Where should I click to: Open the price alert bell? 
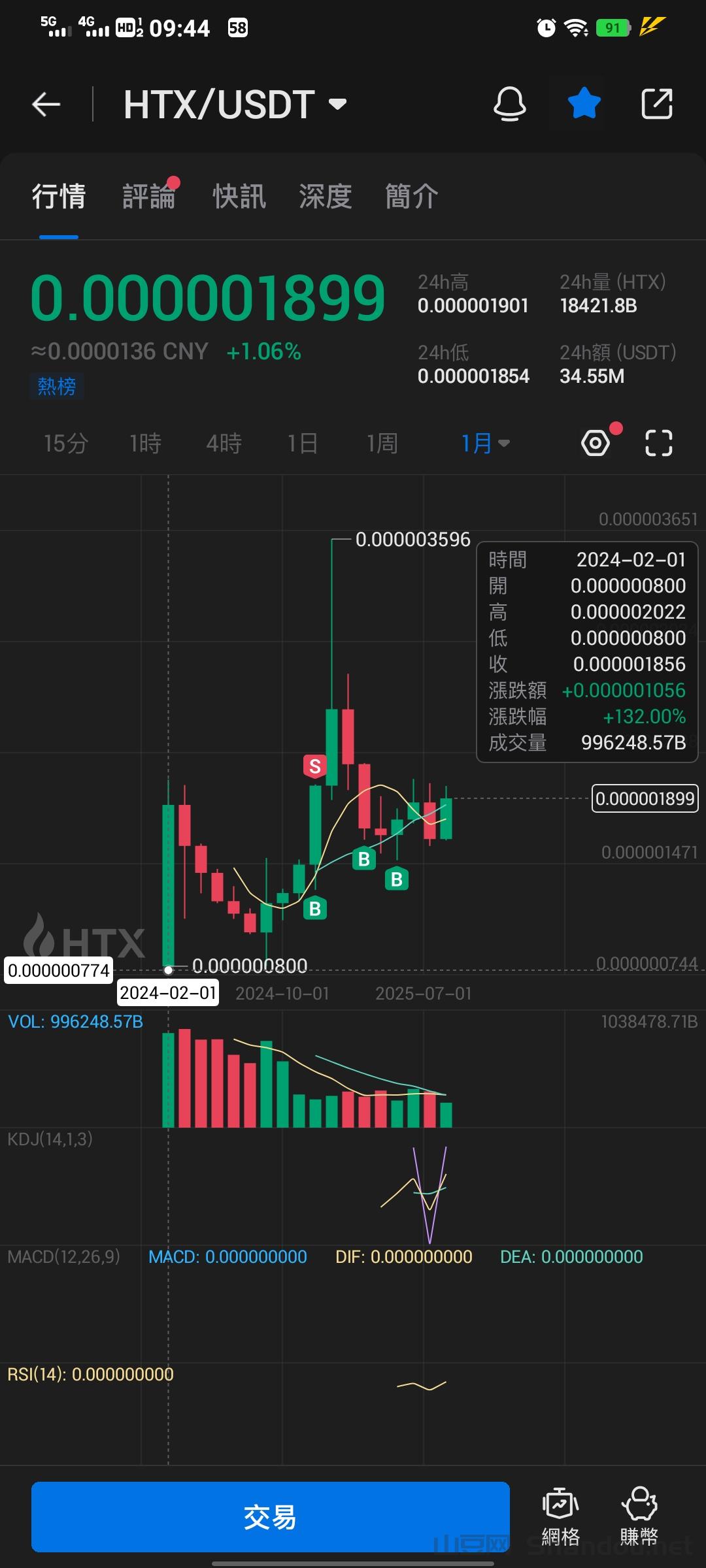click(509, 104)
